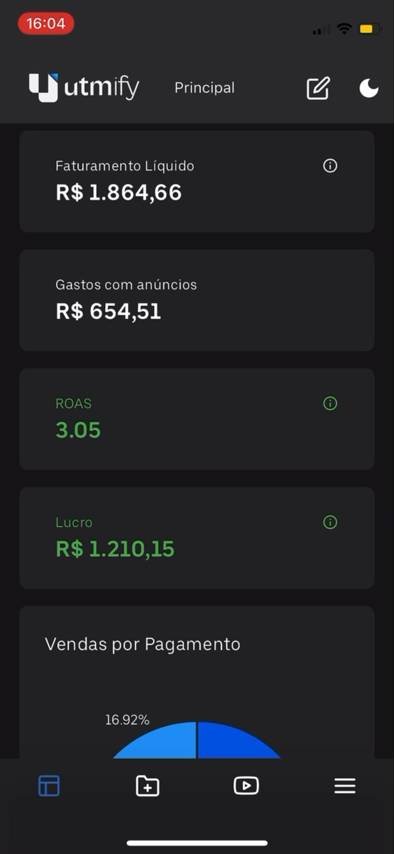Image resolution: width=394 pixels, height=854 pixels.
Task: Tap the info icon on Lucro card
Action: click(330, 522)
